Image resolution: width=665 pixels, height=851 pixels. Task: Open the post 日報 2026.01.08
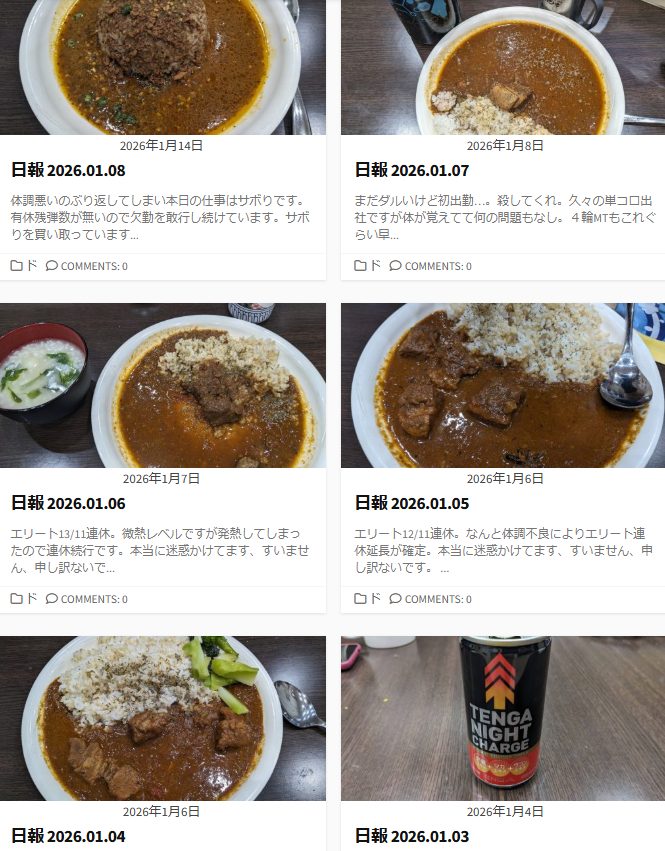[68, 170]
